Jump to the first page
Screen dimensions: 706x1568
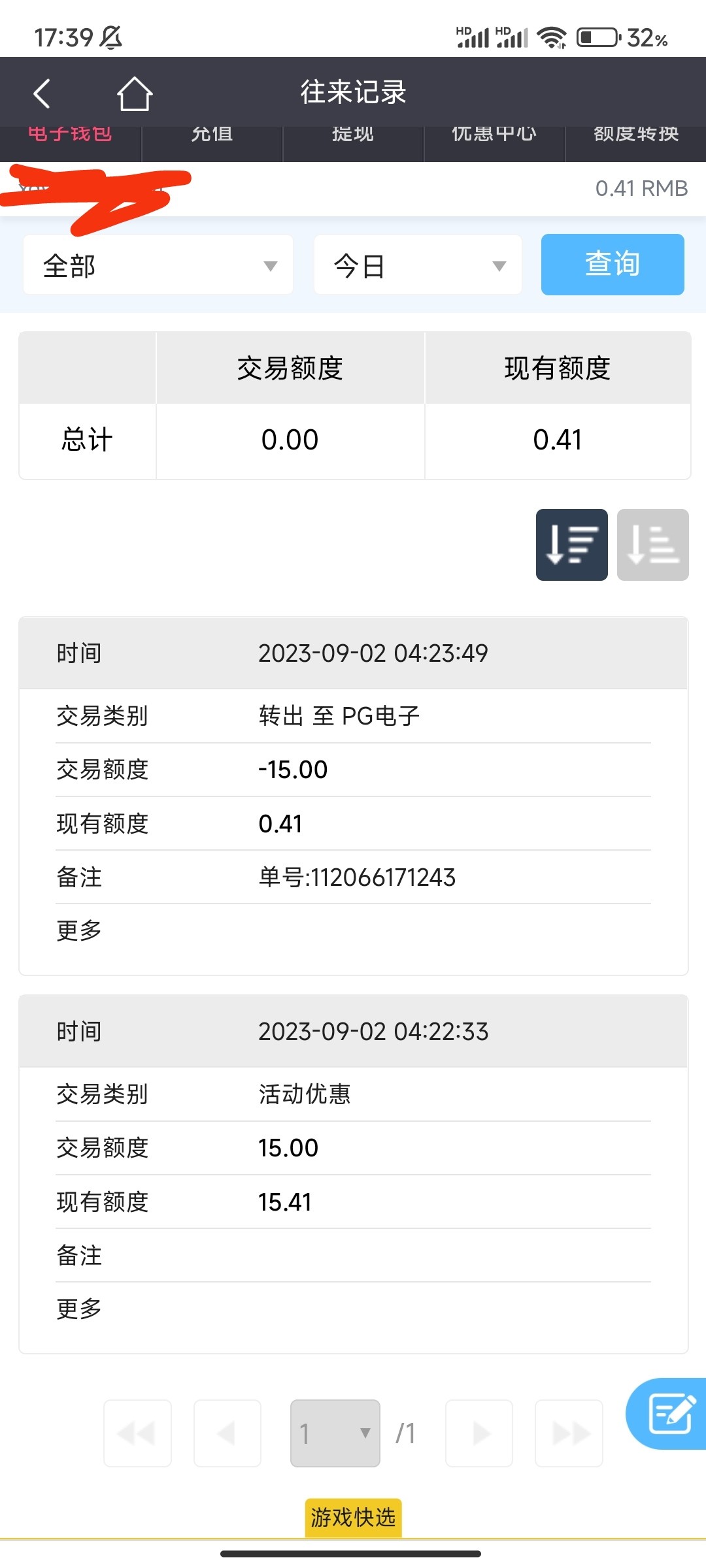pyautogui.click(x=137, y=1433)
